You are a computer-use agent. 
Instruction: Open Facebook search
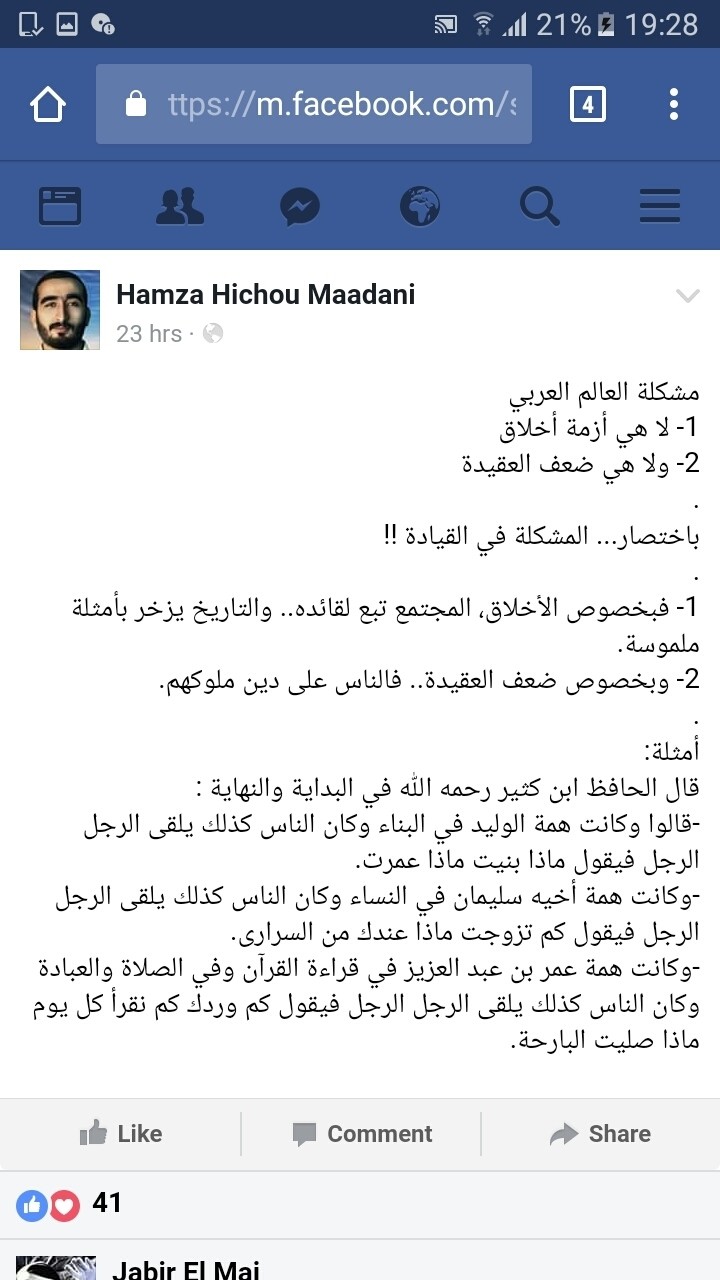pos(540,207)
